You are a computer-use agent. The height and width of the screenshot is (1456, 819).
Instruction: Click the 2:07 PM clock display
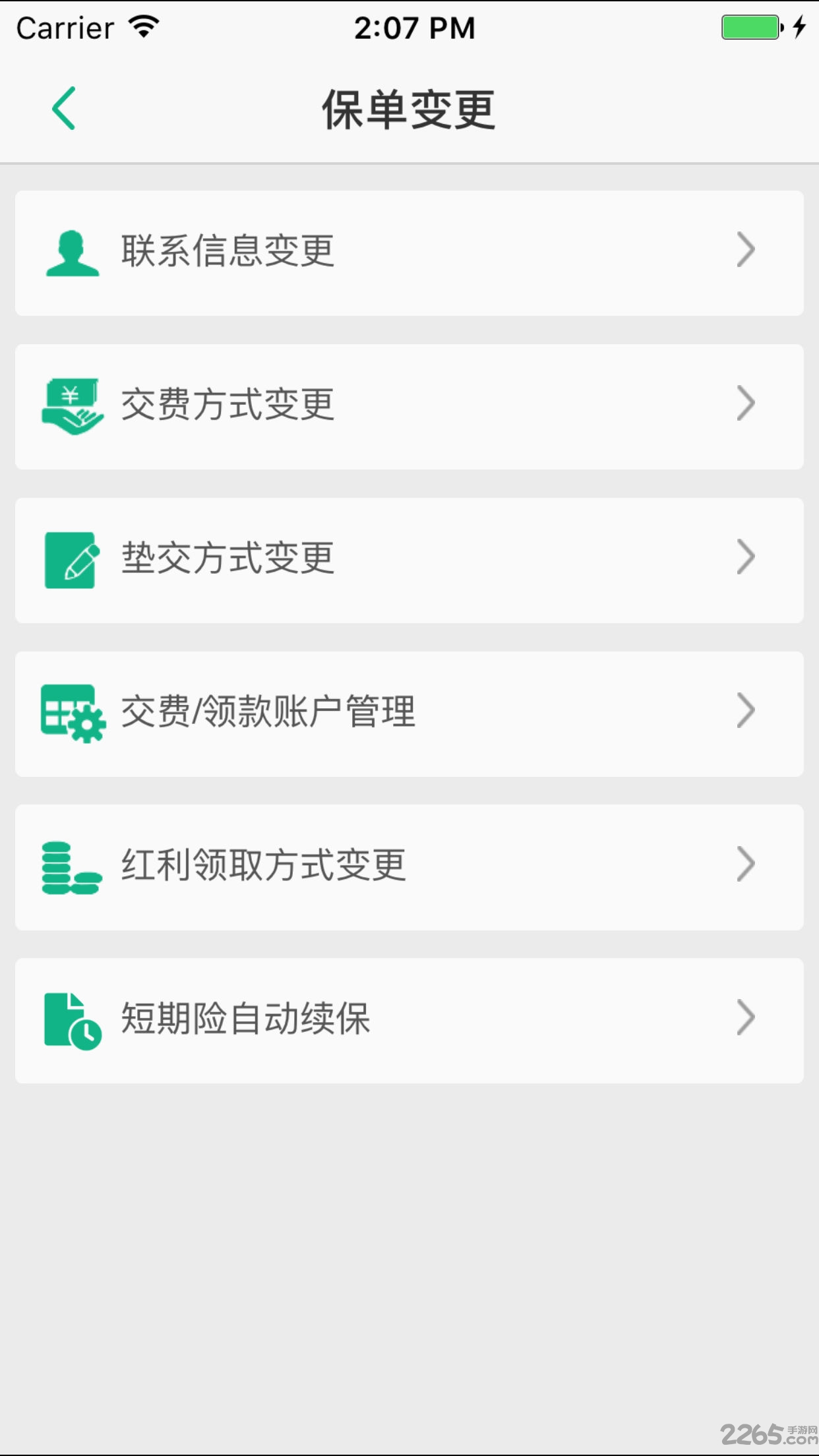pyautogui.click(x=414, y=28)
